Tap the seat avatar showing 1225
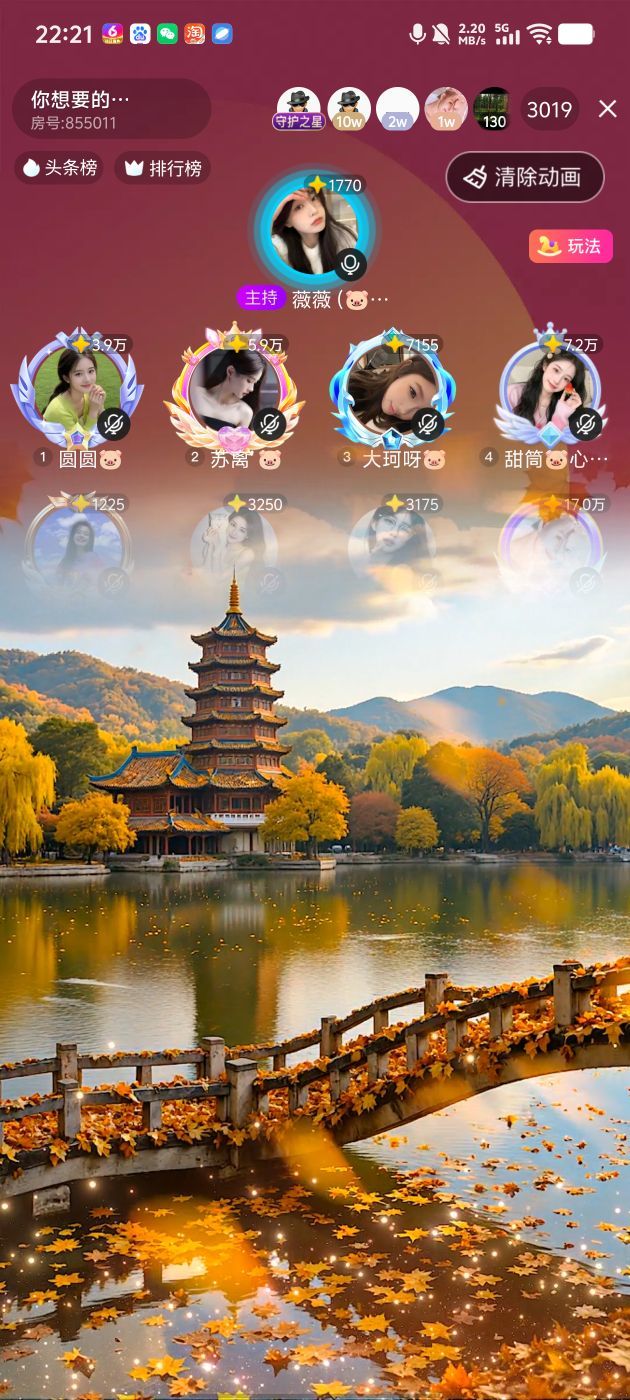Screen dimensions: 630x1400 (78, 548)
